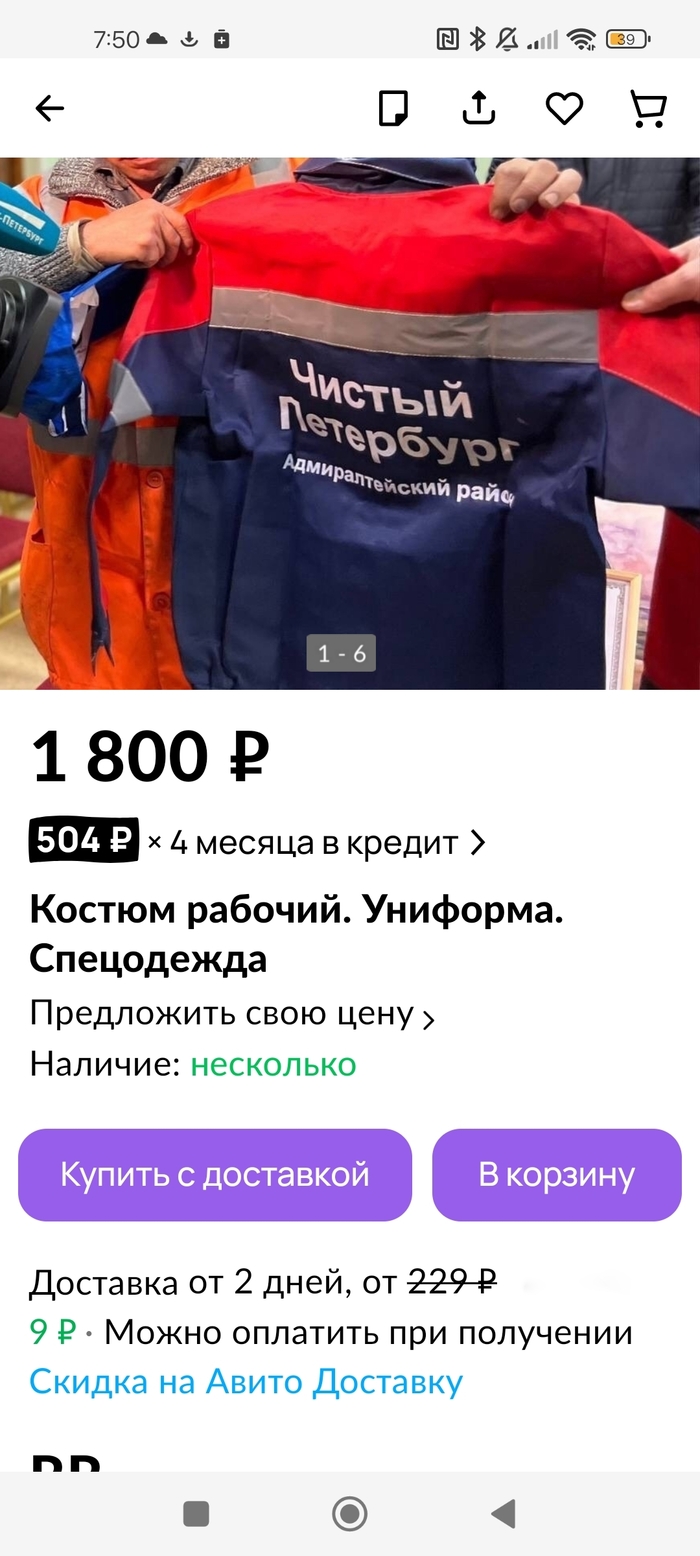This screenshot has width=700, height=1556.
Task: Open the shopping cart icon
Action: click(648, 108)
